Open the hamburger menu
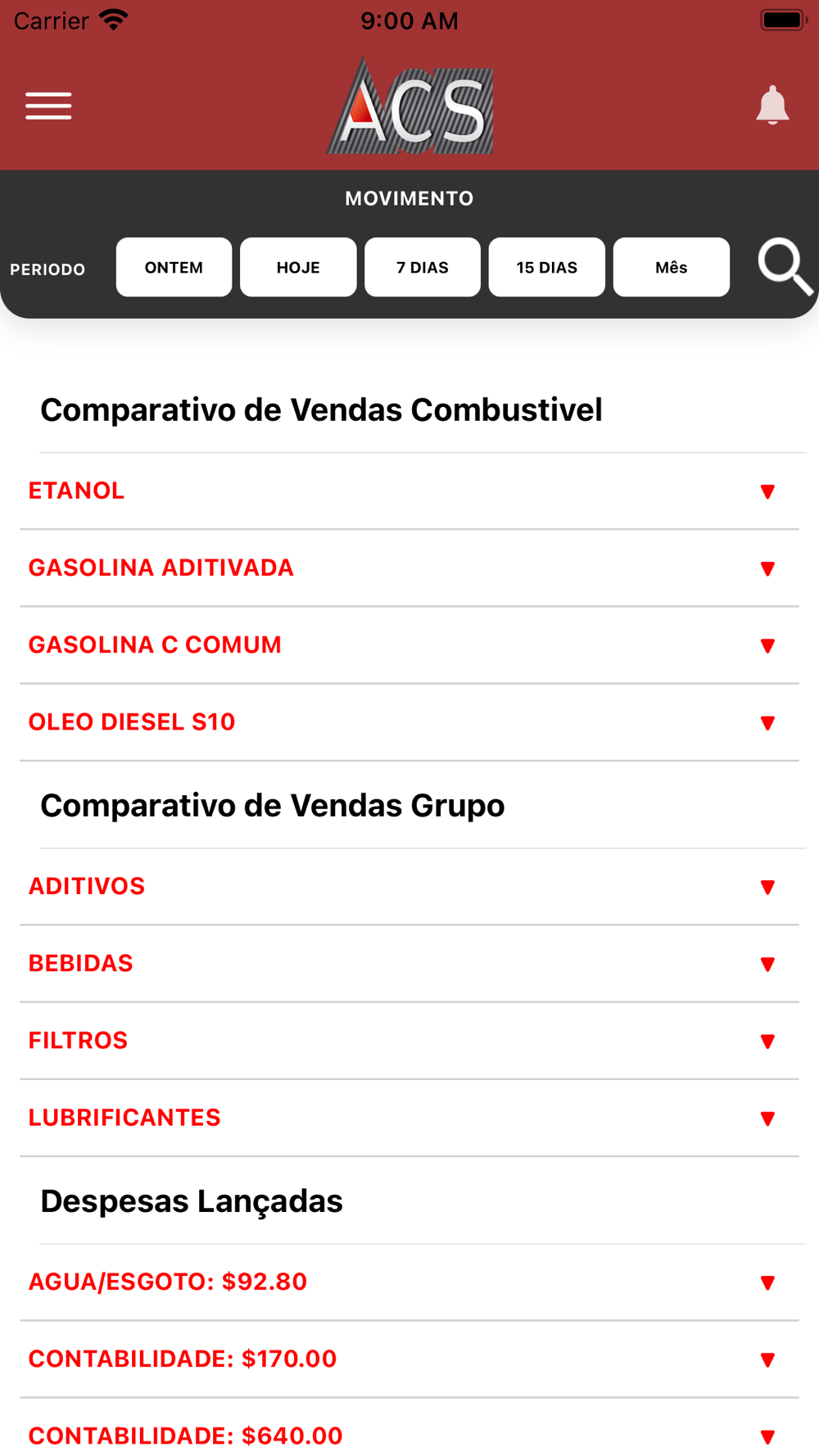The height and width of the screenshot is (1456, 819). tap(48, 106)
